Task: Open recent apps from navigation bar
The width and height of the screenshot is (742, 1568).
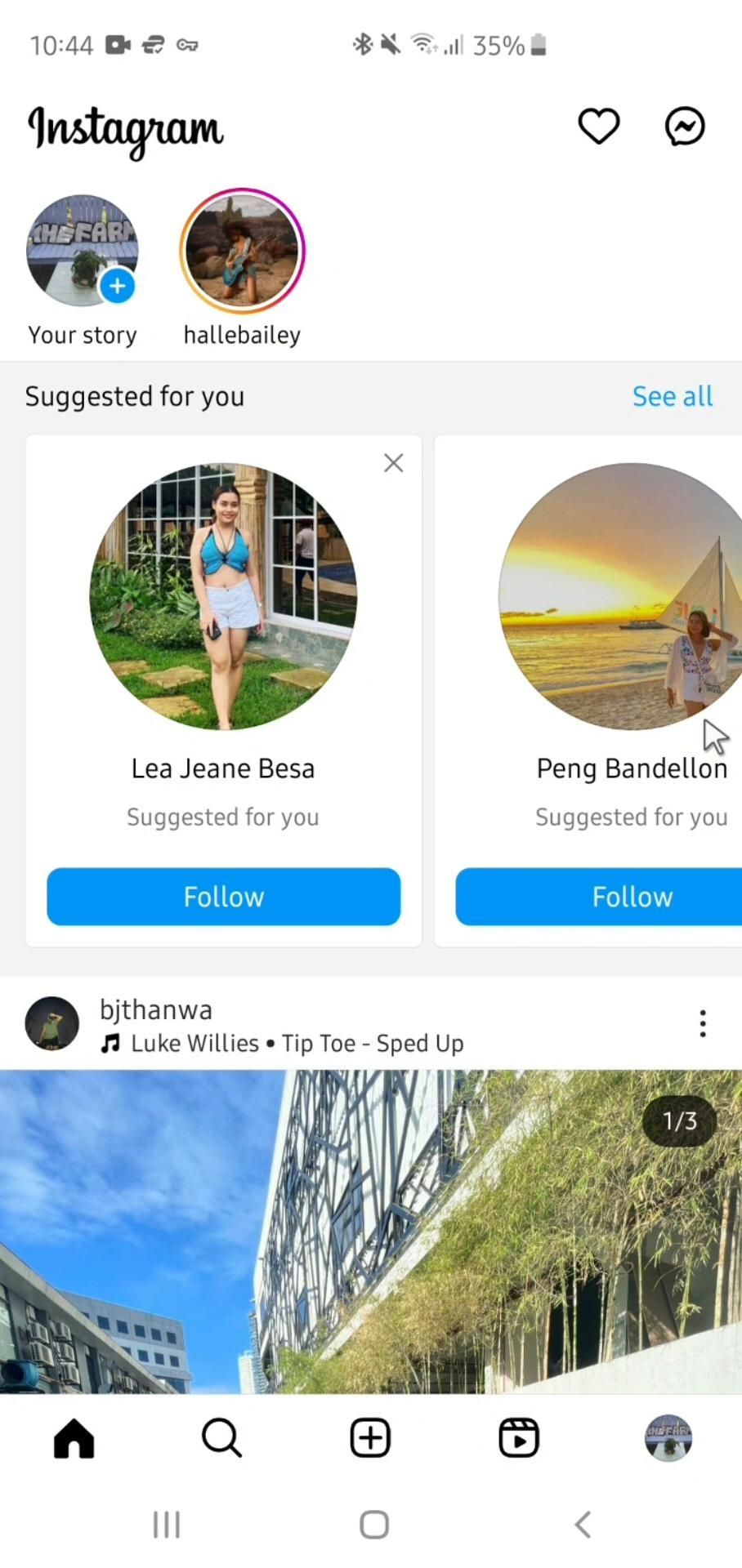Action: [167, 1524]
